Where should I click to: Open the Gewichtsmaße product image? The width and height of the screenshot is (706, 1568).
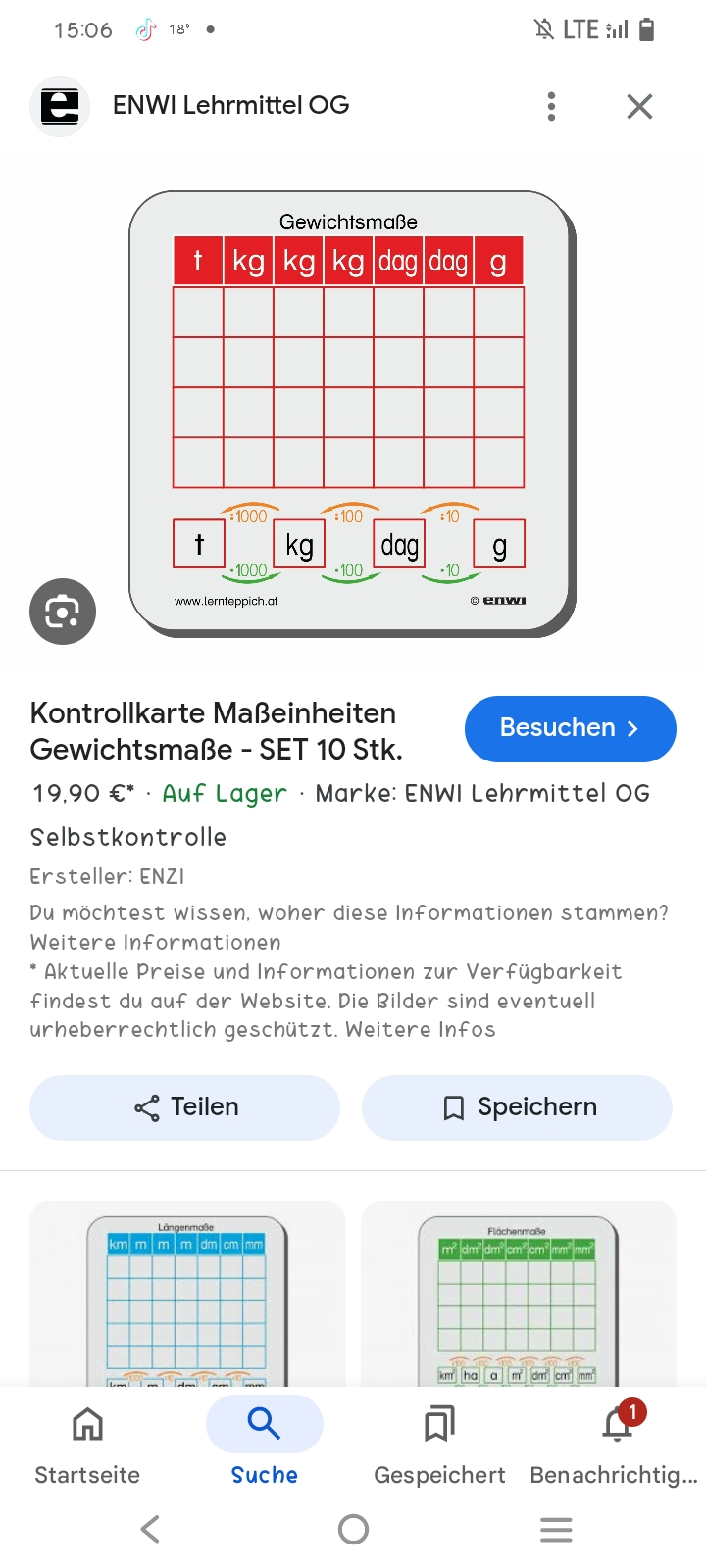click(x=351, y=412)
